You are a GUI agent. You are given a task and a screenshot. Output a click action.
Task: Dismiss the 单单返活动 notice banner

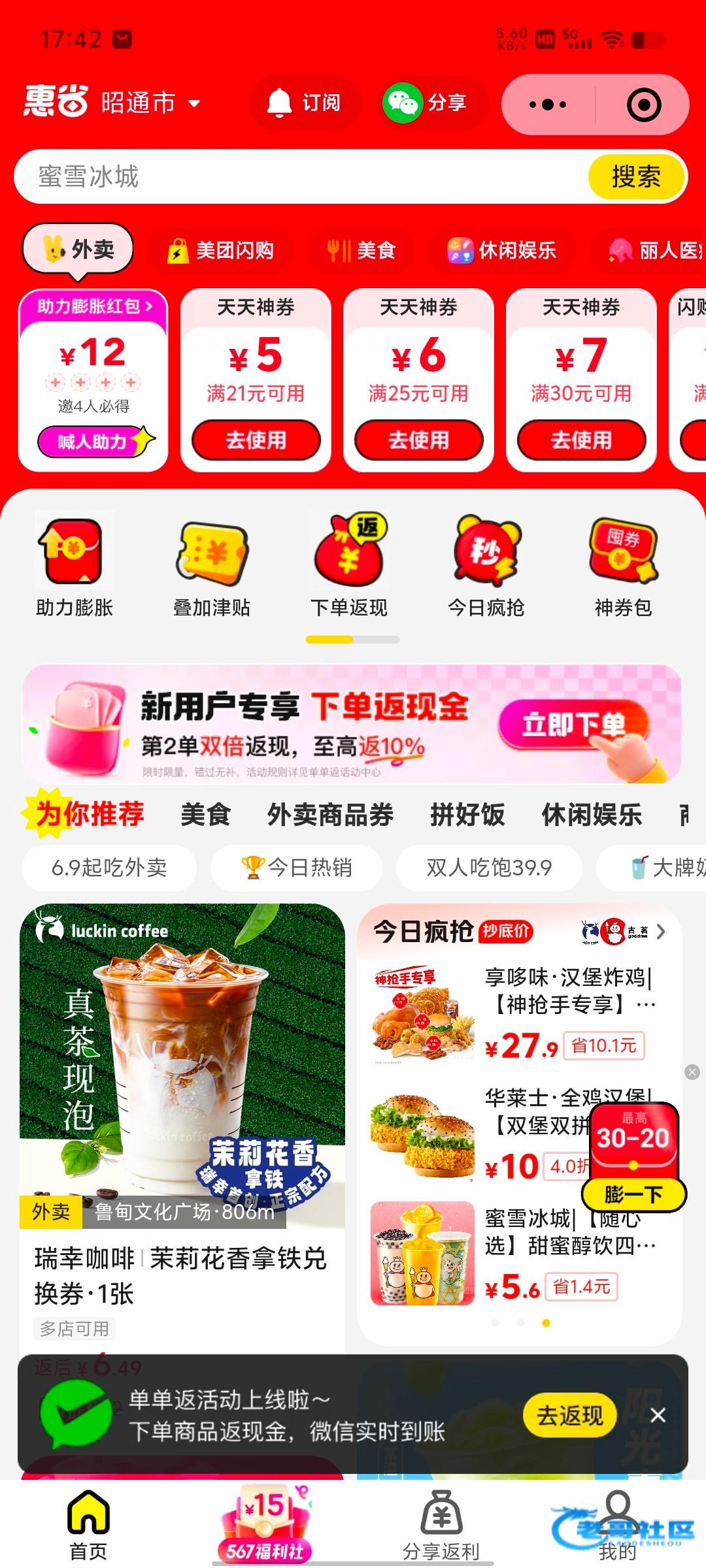pyautogui.click(x=658, y=1416)
